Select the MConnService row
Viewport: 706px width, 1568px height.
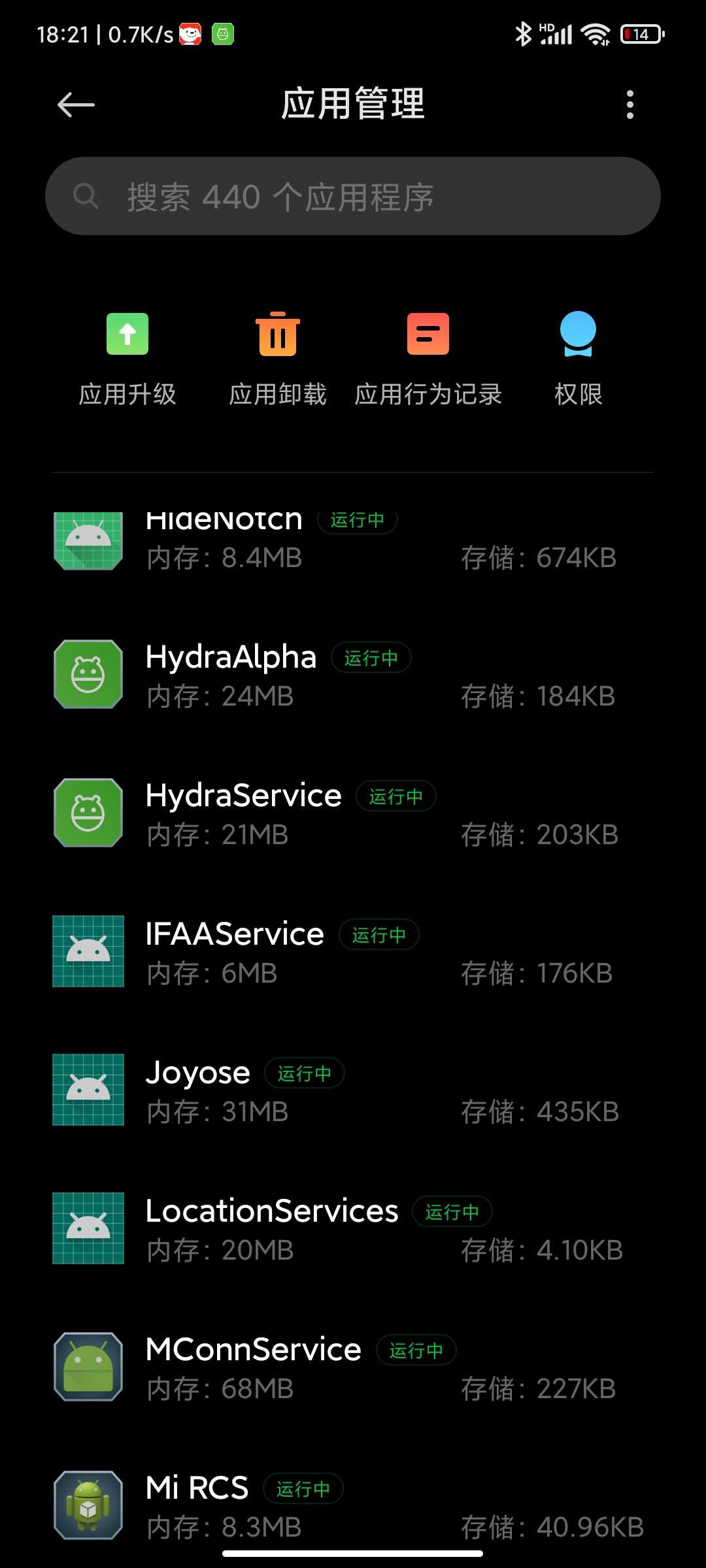click(353, 1368)
